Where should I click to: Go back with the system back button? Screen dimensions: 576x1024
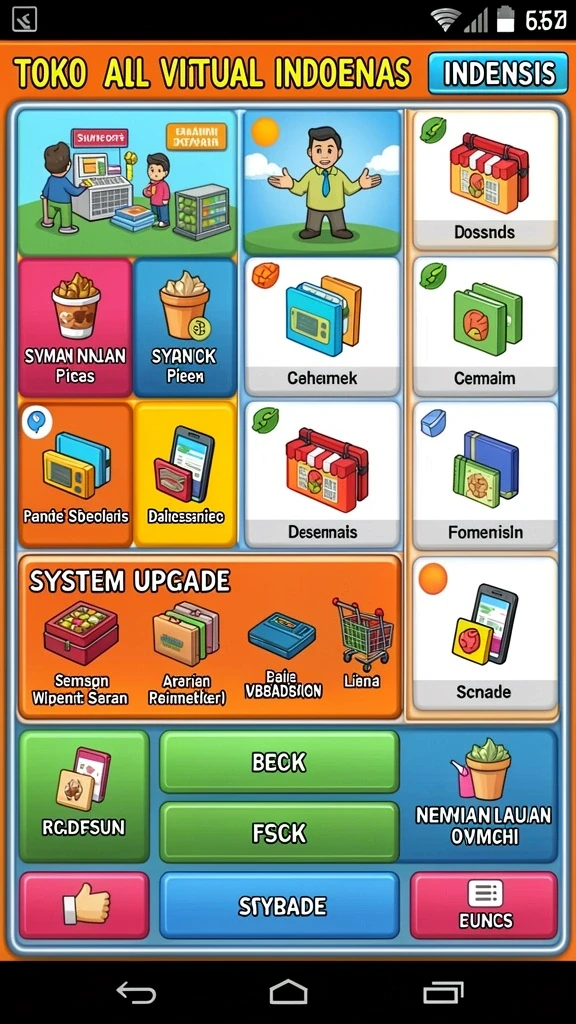coord(136,993)
